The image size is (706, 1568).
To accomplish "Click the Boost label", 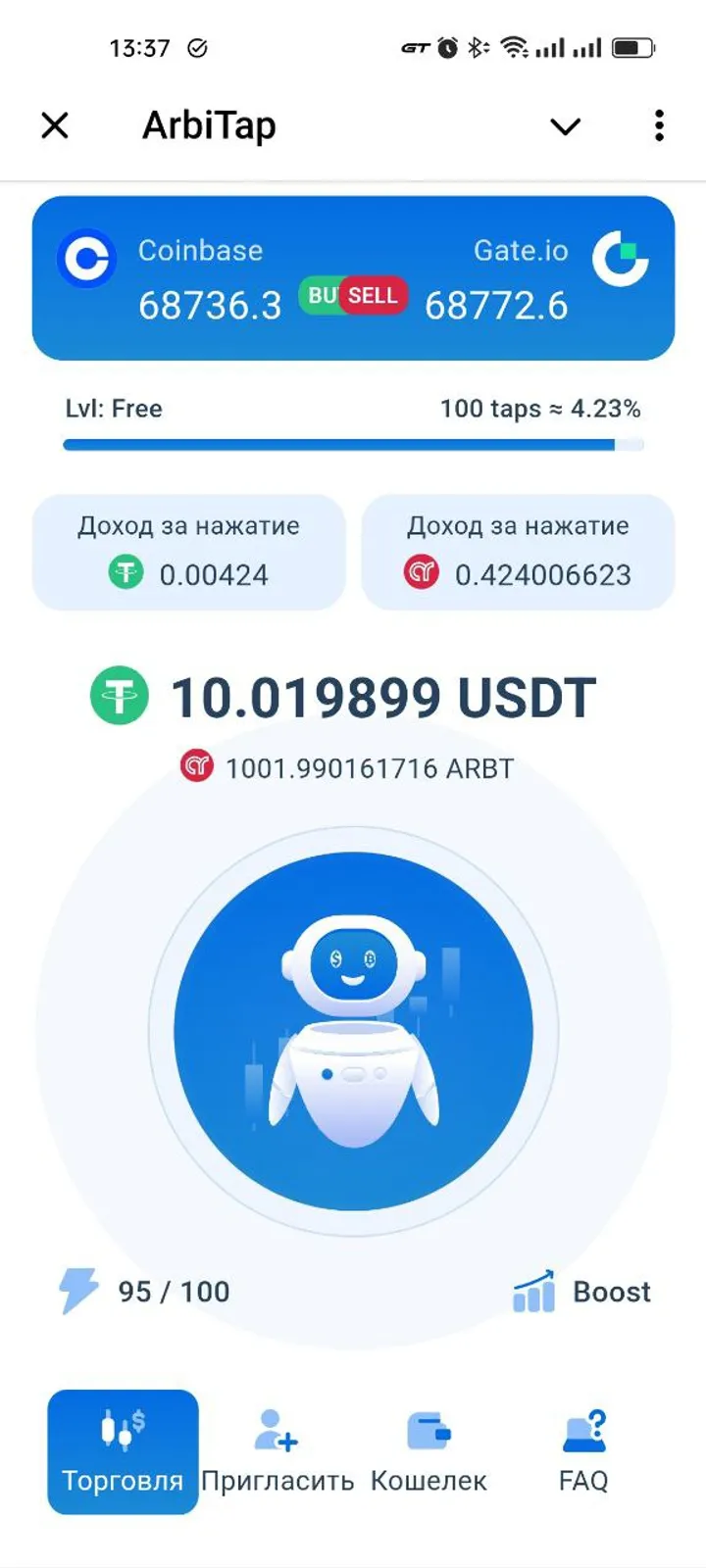I will (611, 1292).
